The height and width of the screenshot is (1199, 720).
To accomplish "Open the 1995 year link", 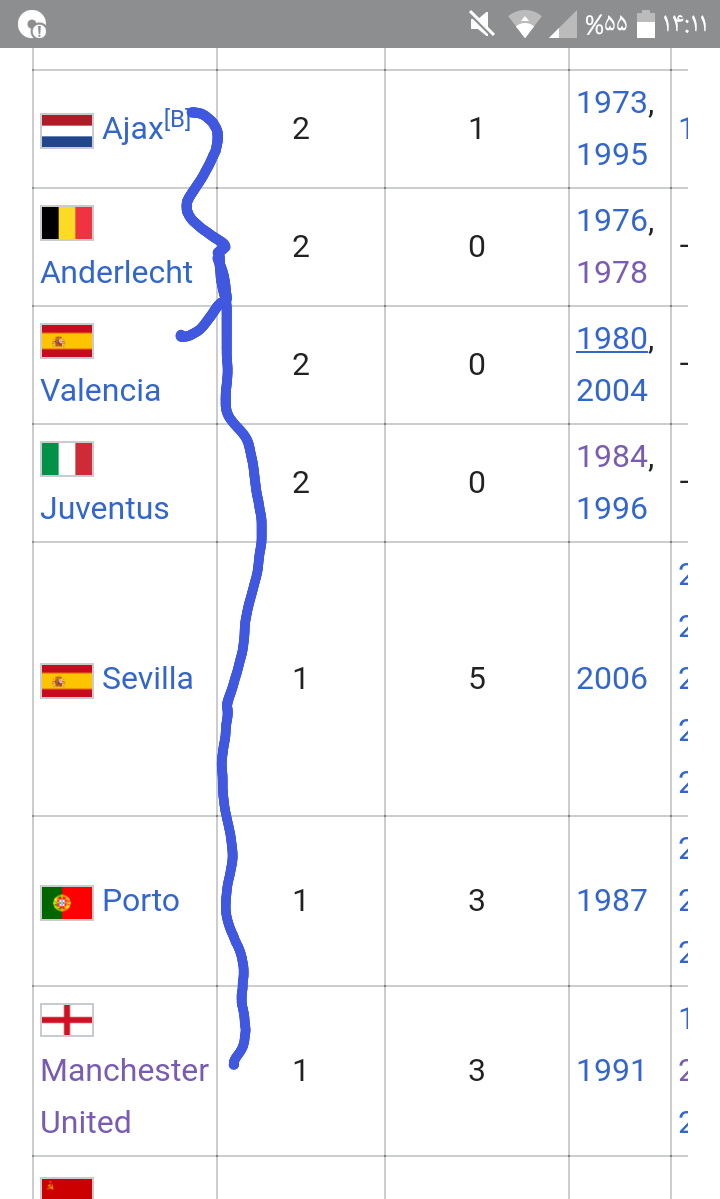I will pyautogui.click(x=611, y=154).
